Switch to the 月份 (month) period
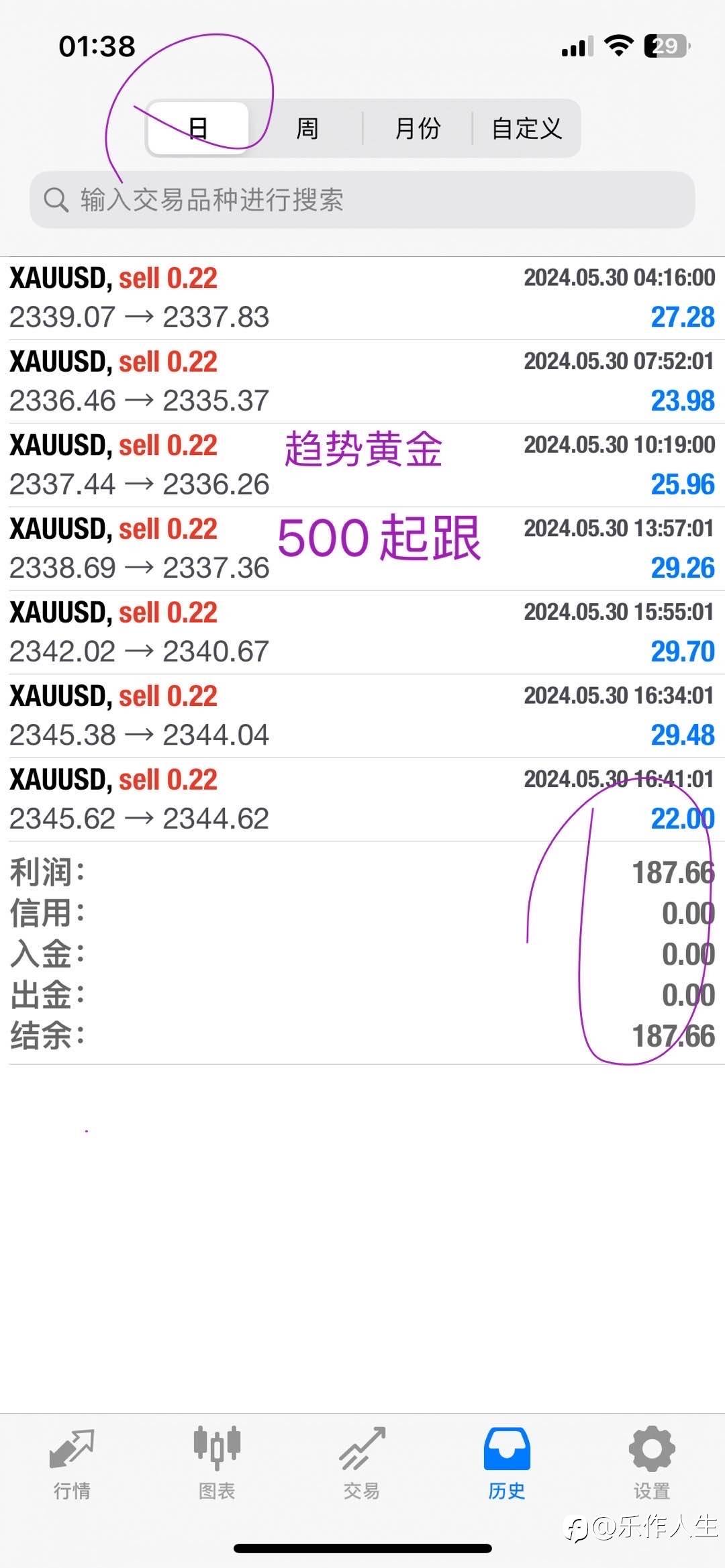Viewport: 725px width, 1568px height. pos(418,128)
